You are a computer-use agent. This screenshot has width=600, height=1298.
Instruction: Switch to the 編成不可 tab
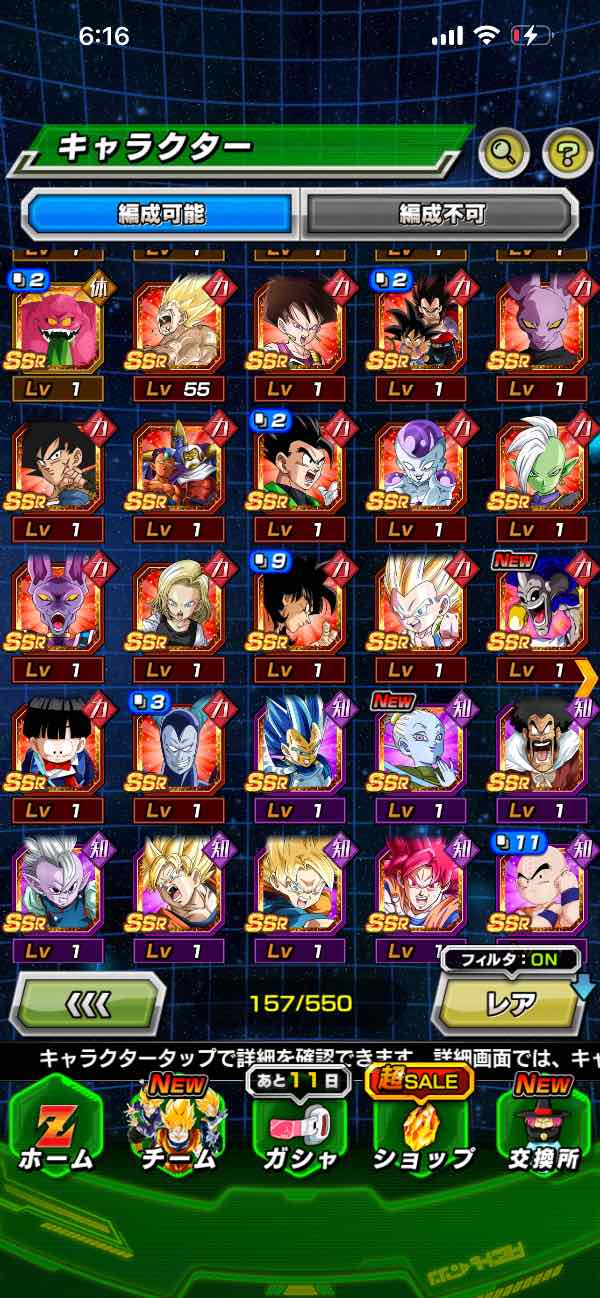pyautogui.click(x=441, y=213)
